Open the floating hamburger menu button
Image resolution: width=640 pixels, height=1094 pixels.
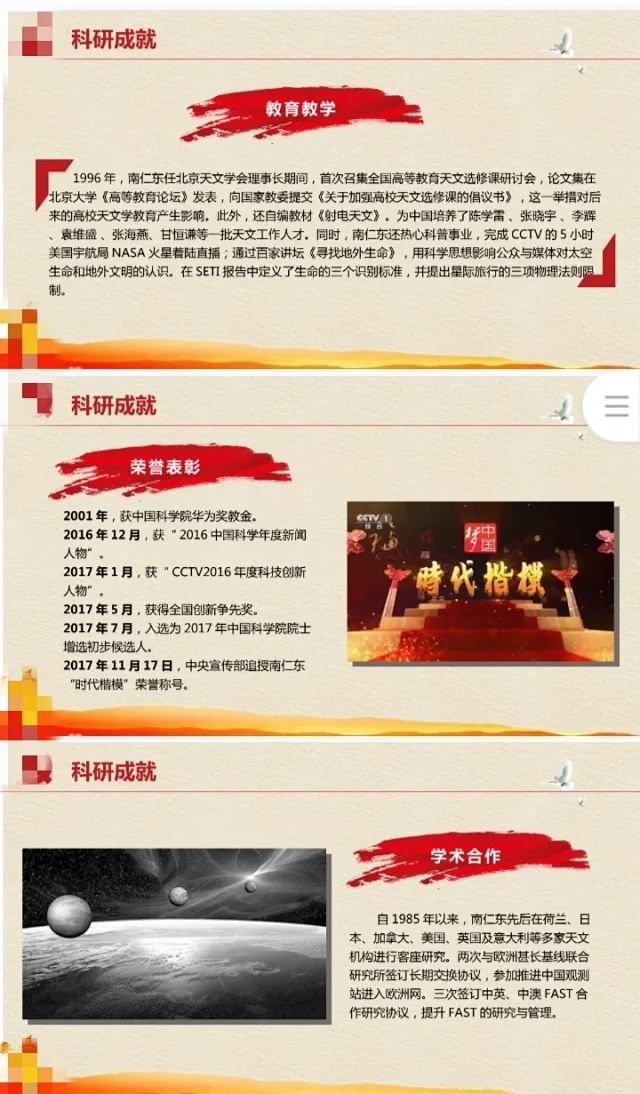coord(616,406)
